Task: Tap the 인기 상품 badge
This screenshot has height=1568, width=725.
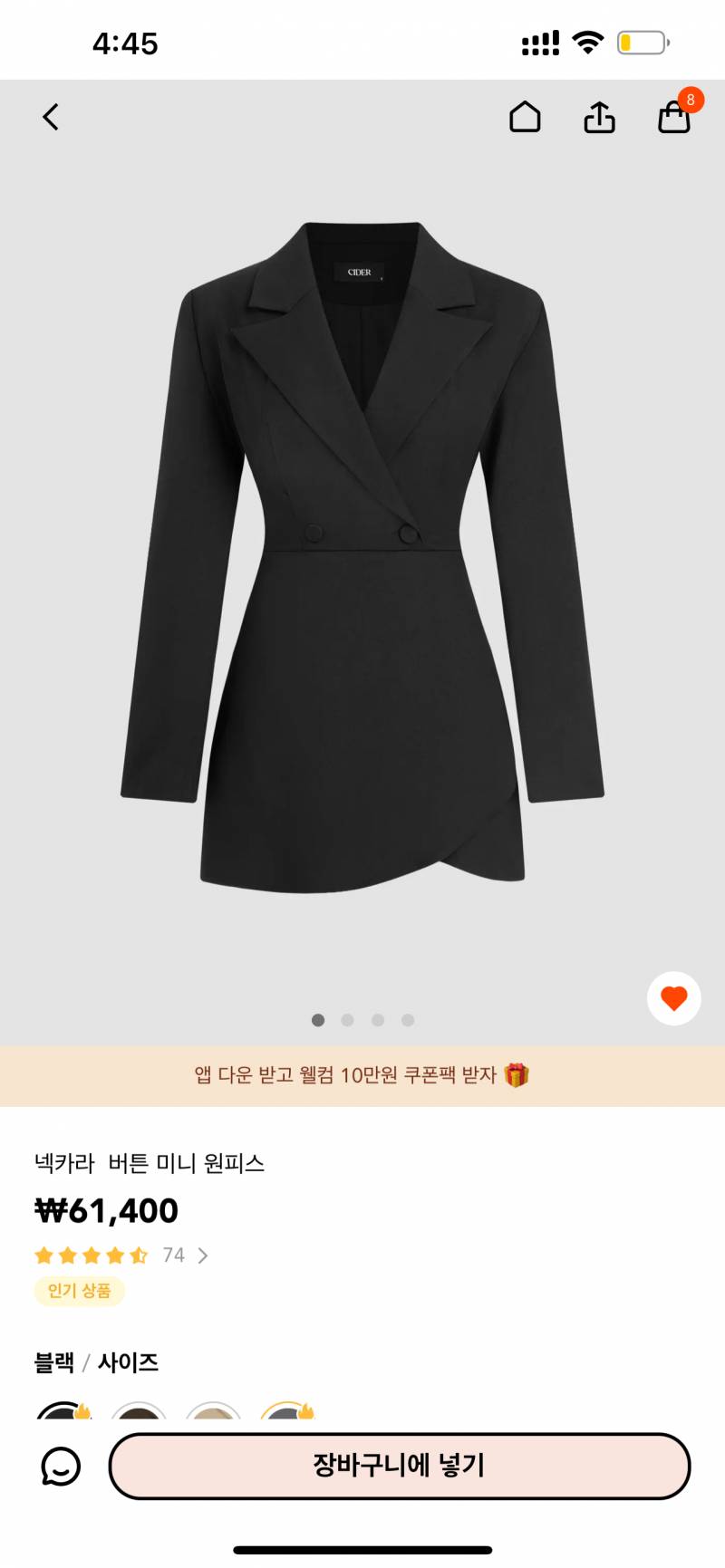Action: [78, 1292]
